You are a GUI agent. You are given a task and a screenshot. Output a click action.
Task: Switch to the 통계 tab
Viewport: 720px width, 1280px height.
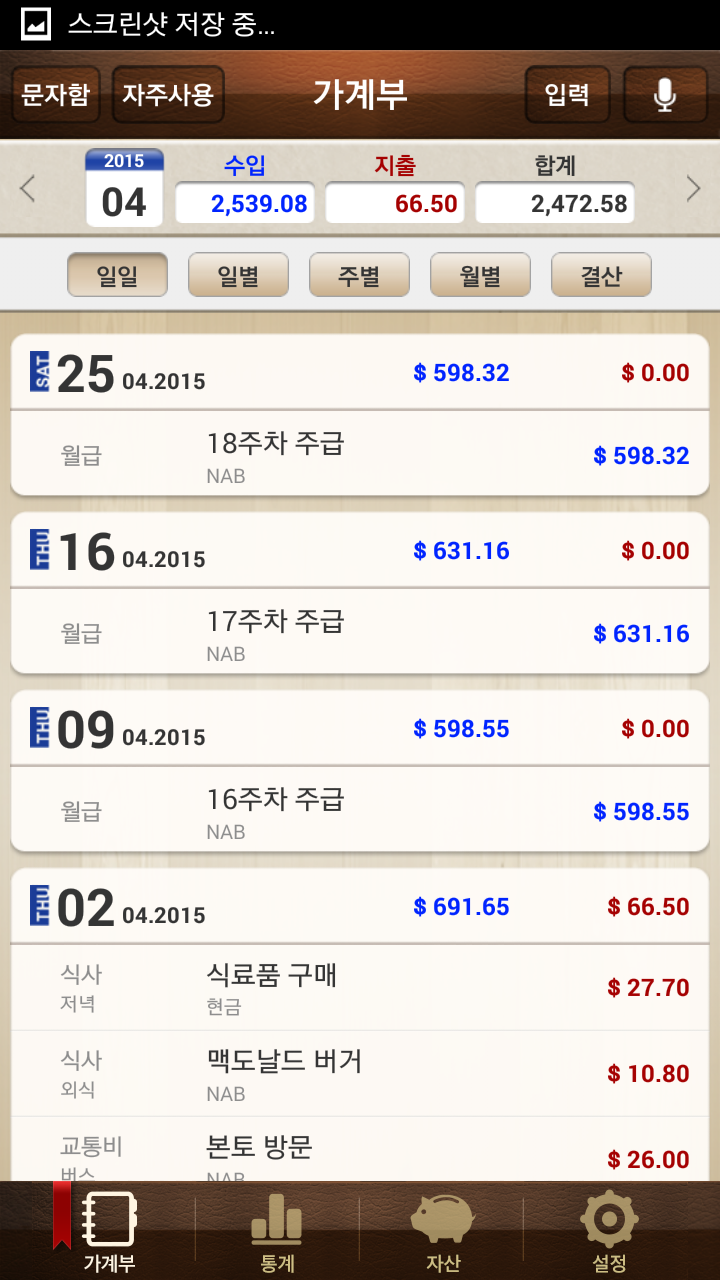(x=277, y=1232)
